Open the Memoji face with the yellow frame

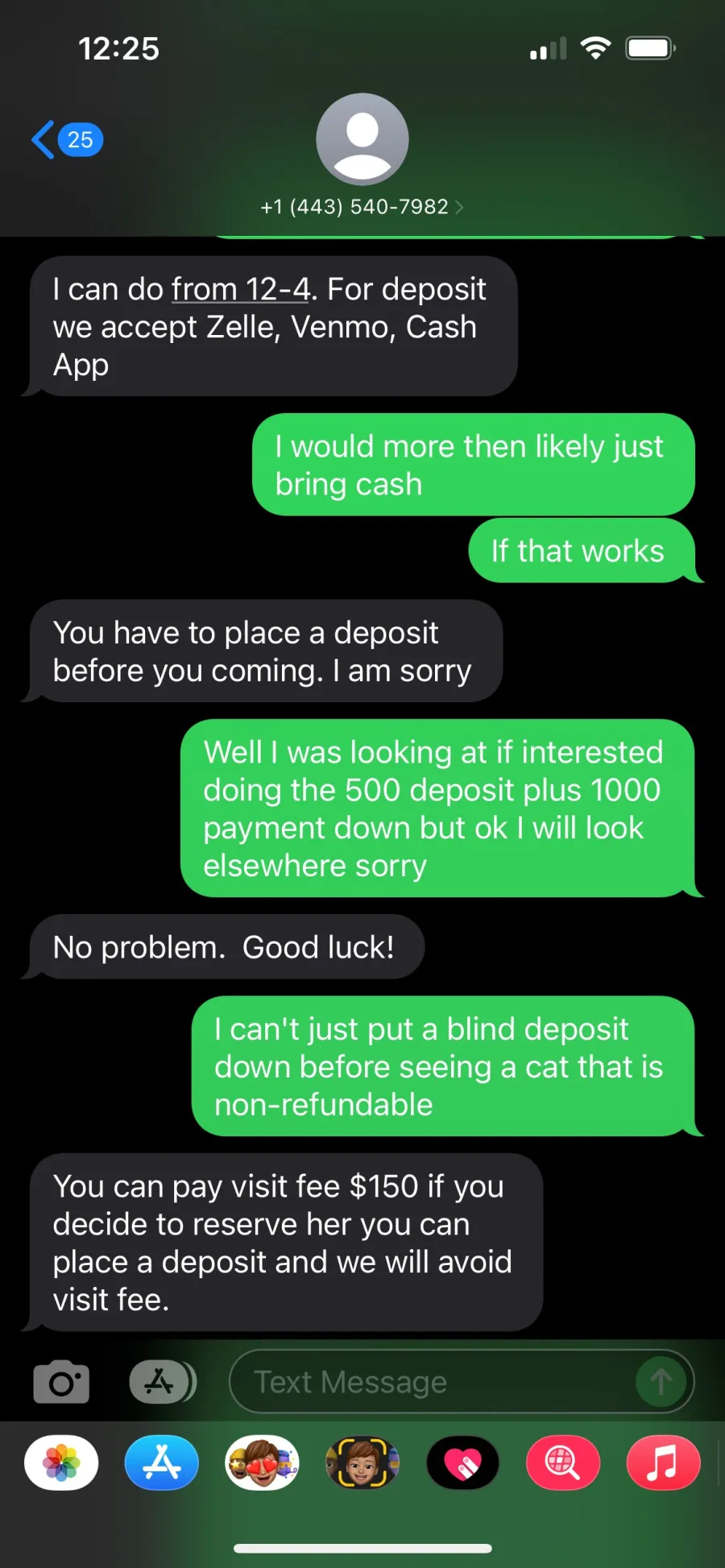(x=362, y=1463)
